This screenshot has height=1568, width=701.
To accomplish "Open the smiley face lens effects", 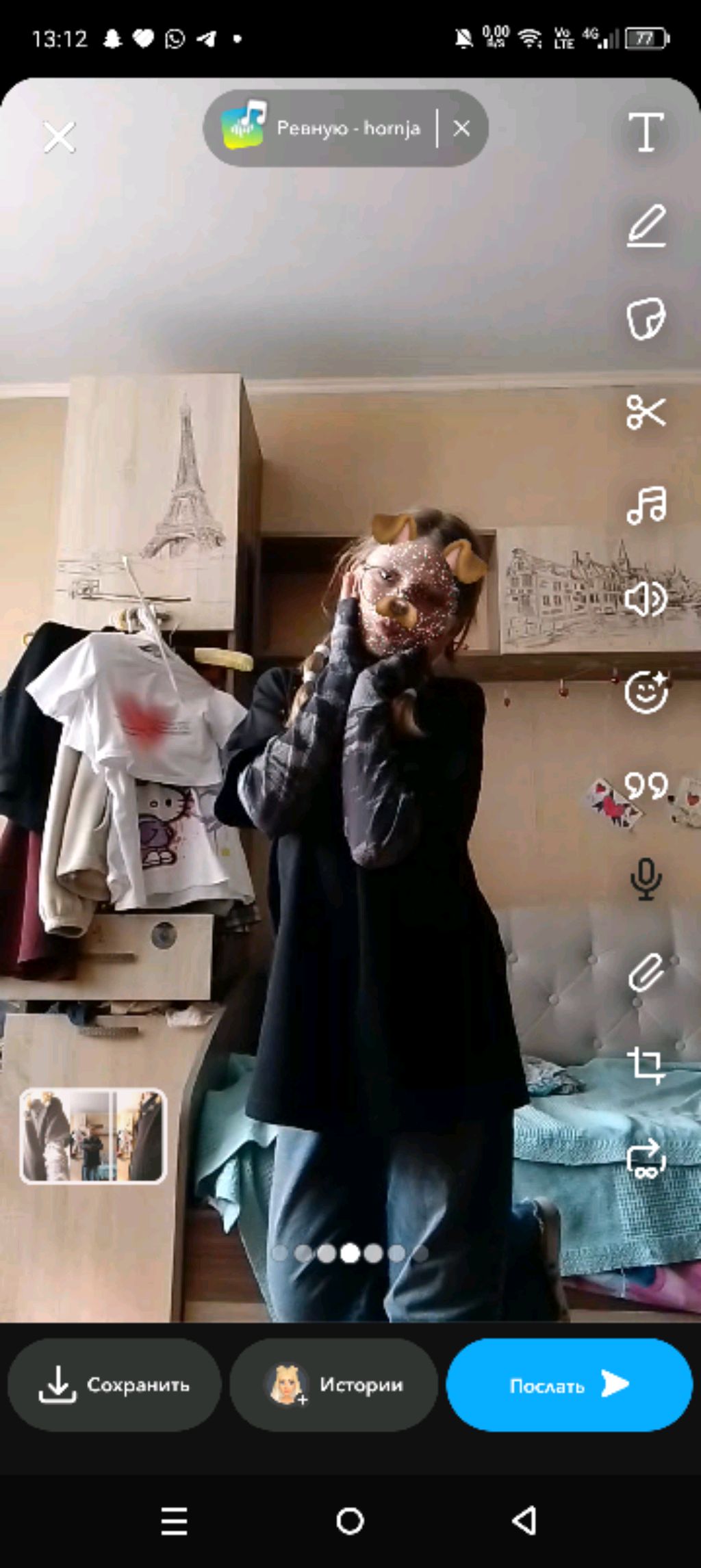I will click(646, 692).
